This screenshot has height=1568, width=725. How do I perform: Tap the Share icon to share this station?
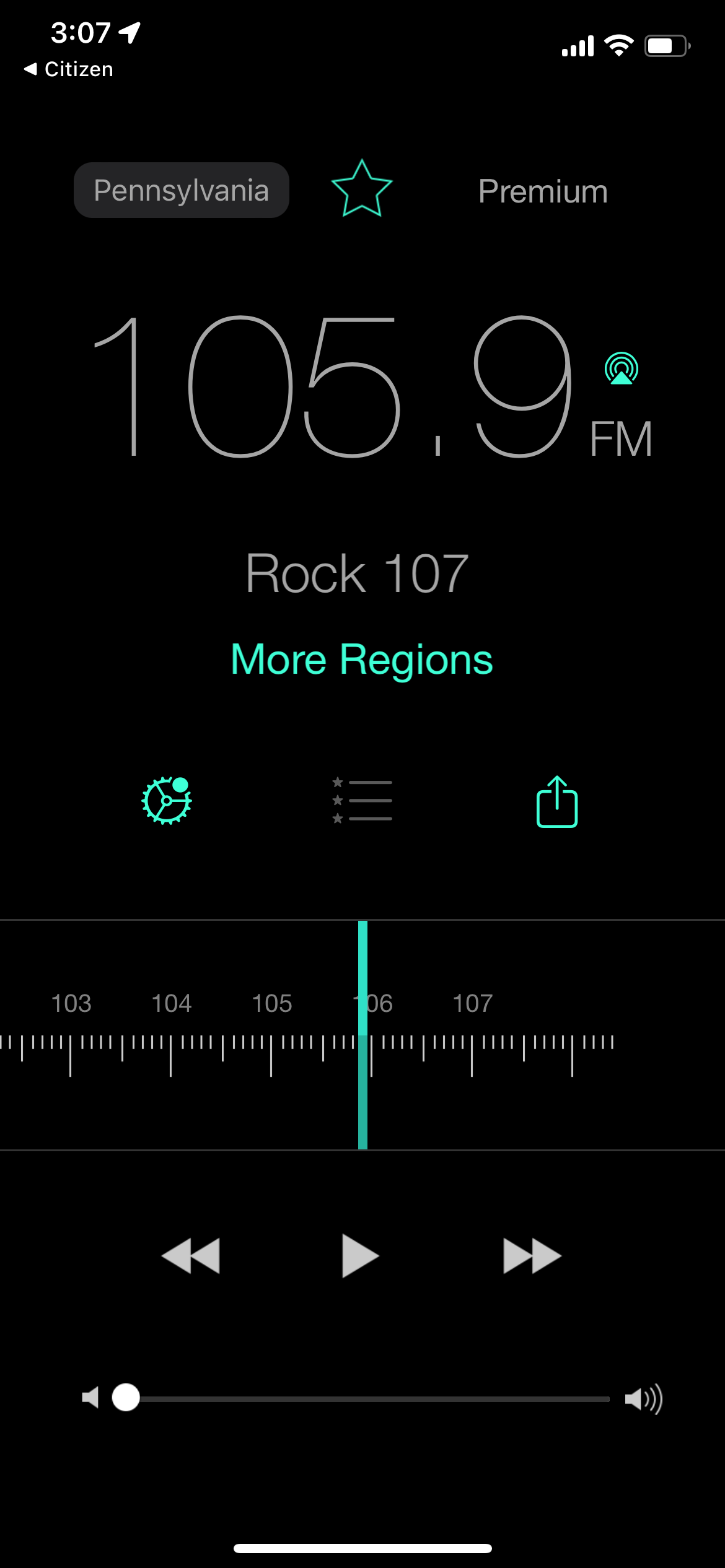(x=557, y=801)
